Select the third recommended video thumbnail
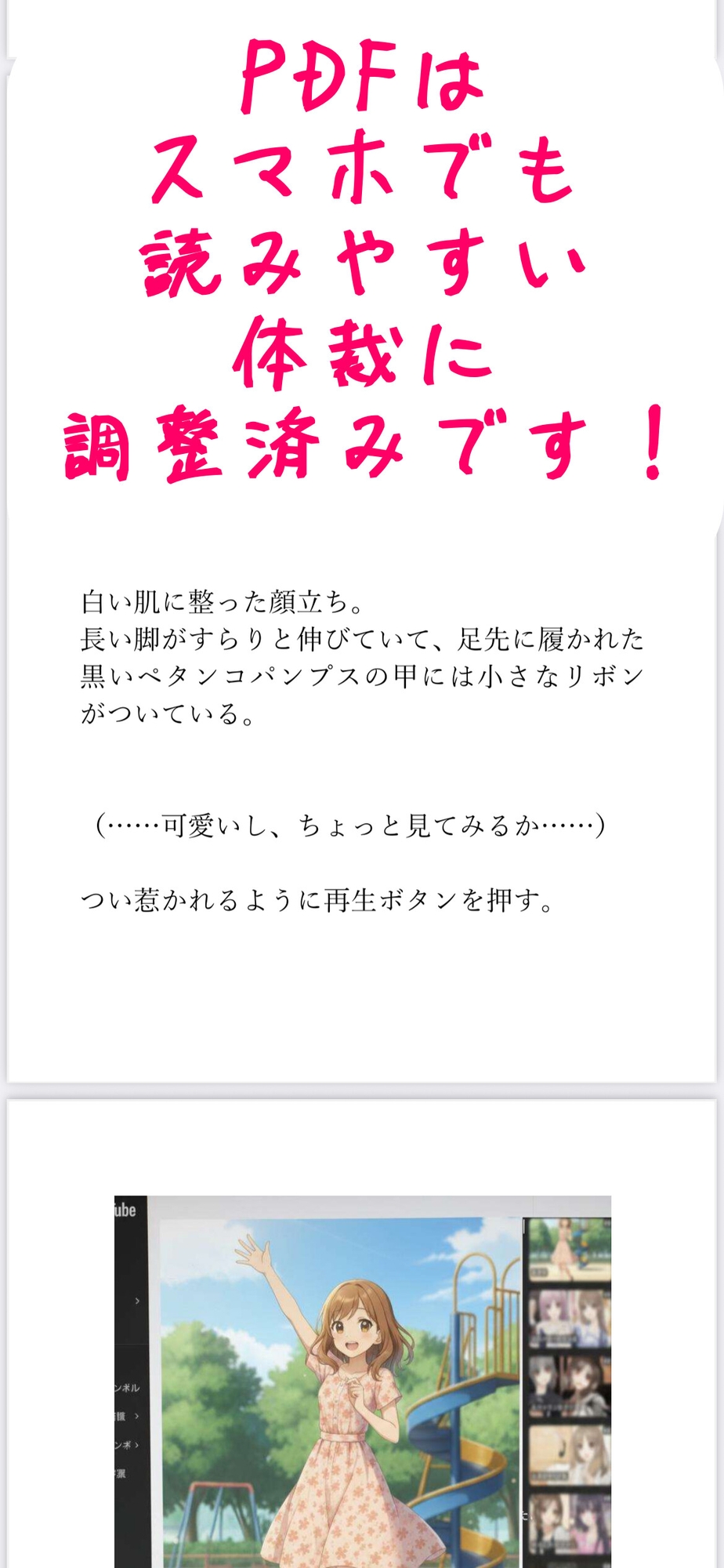 point(570,1385)
